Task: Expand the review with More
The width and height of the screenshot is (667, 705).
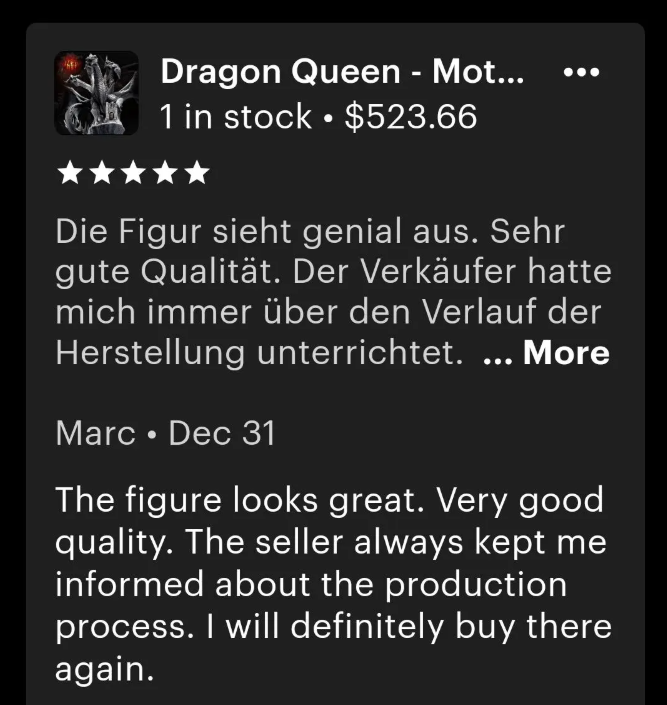Action: point(565,353)
